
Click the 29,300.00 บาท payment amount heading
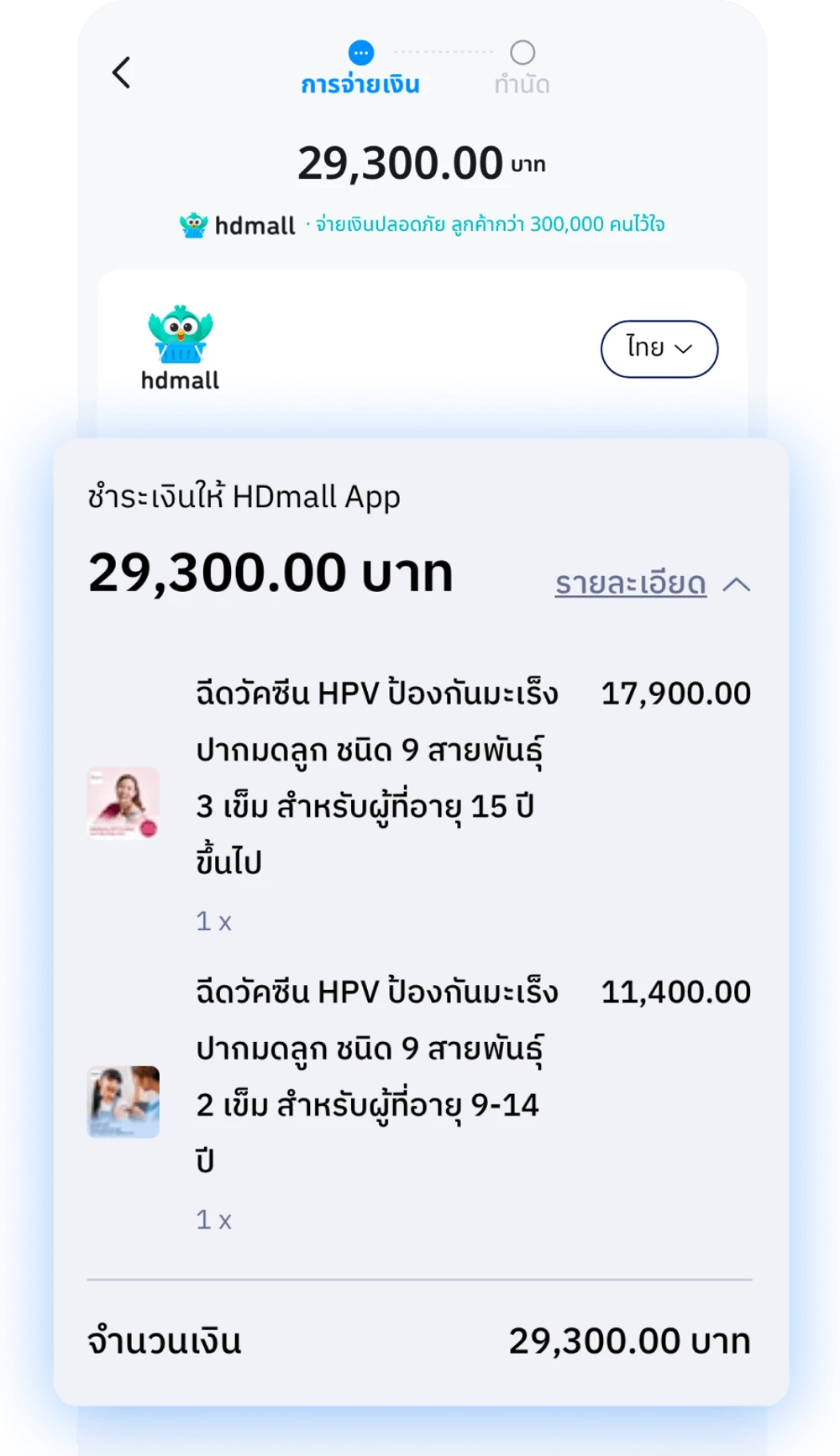[270, 573]
